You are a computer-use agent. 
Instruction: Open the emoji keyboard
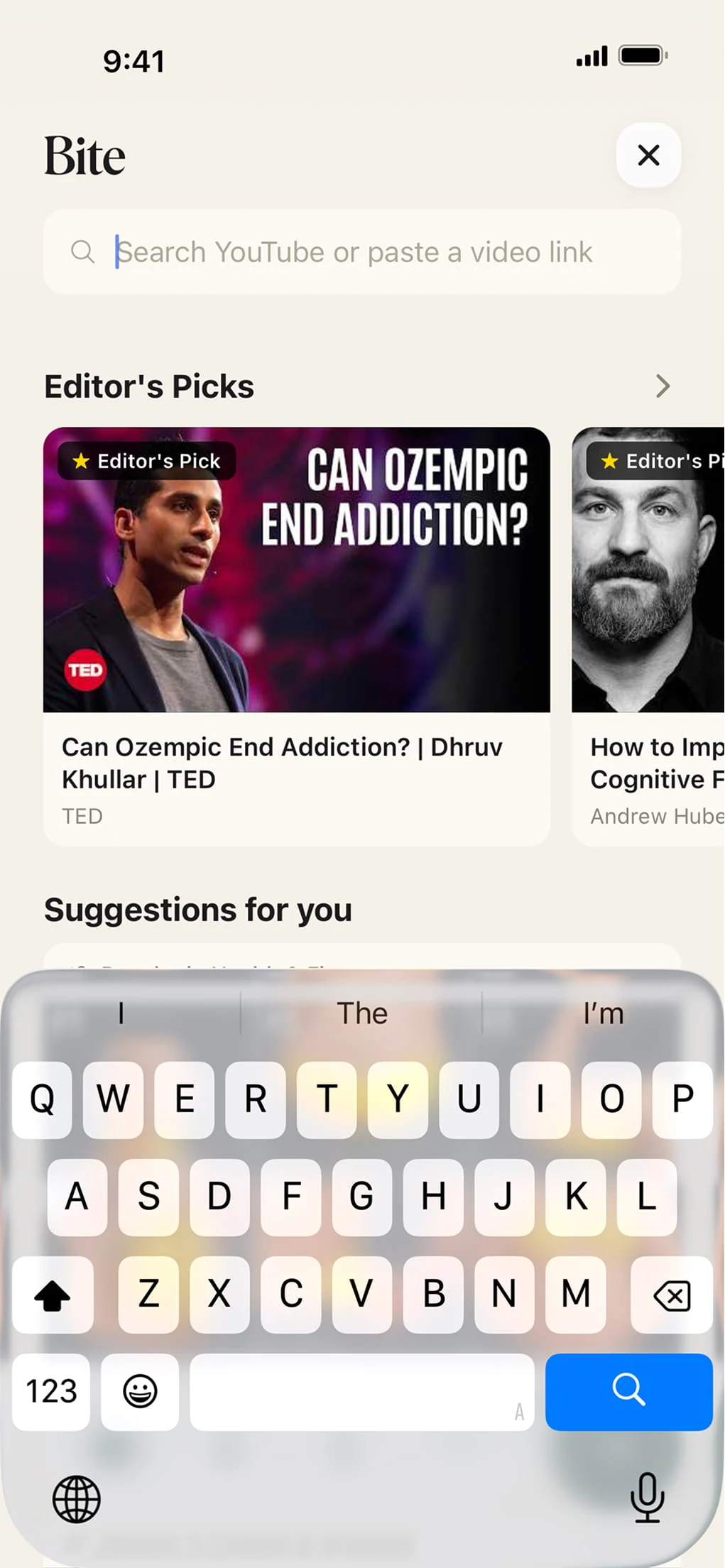pos(140,1391)
